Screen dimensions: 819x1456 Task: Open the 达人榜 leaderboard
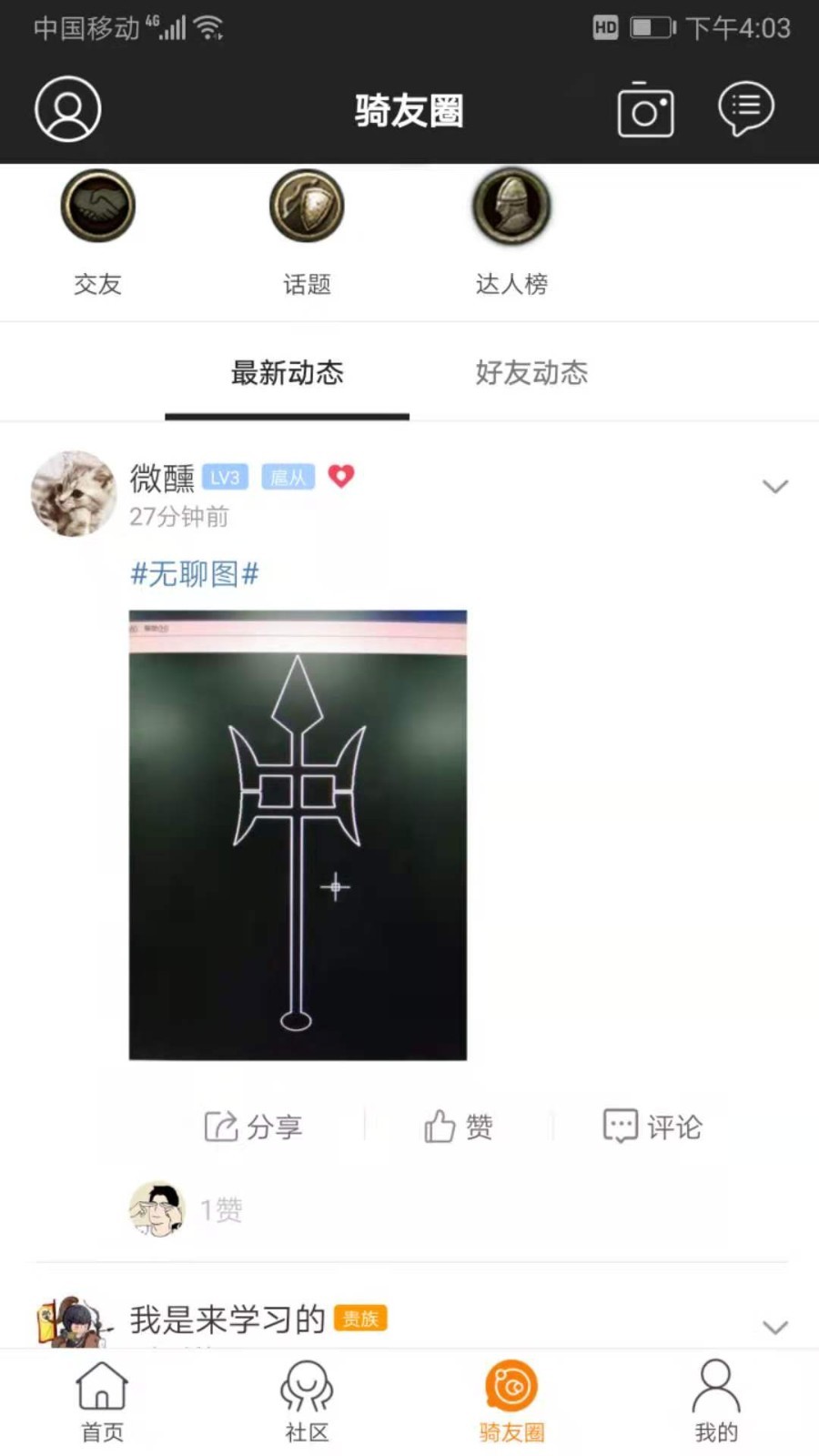point(511,234)
